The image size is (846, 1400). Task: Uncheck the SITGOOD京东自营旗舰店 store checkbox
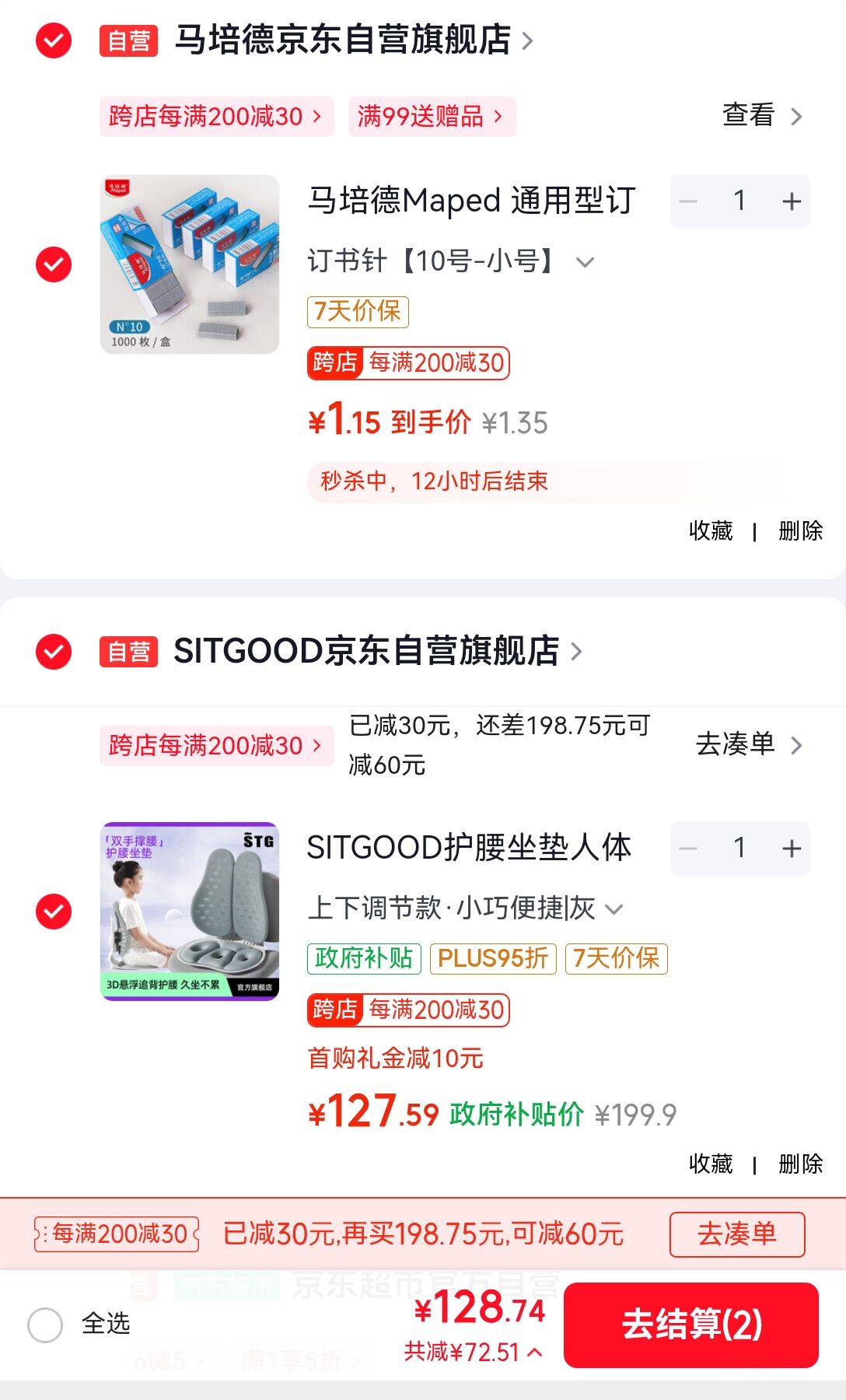click(x=54, y=651)
